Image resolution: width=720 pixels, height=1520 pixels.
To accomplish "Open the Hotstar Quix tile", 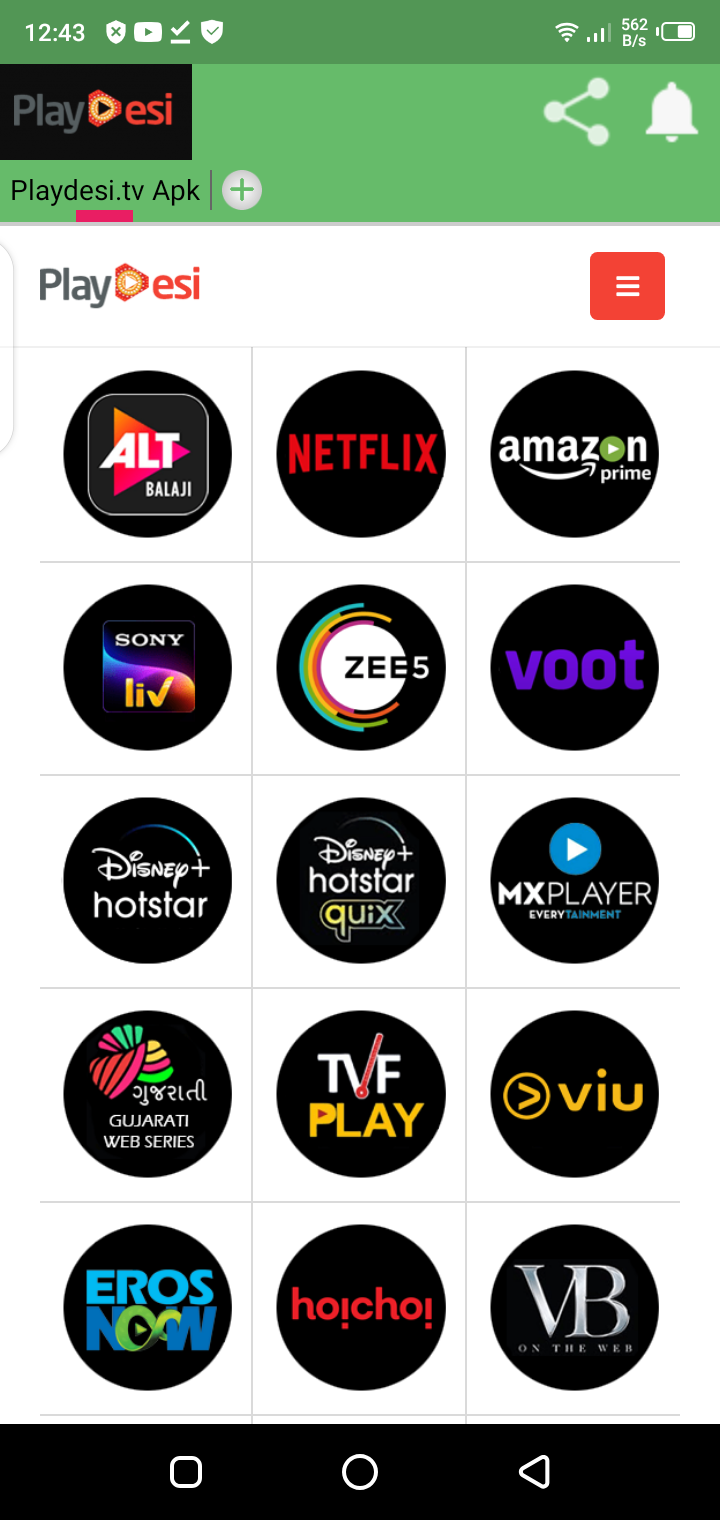I will (361, 880).
